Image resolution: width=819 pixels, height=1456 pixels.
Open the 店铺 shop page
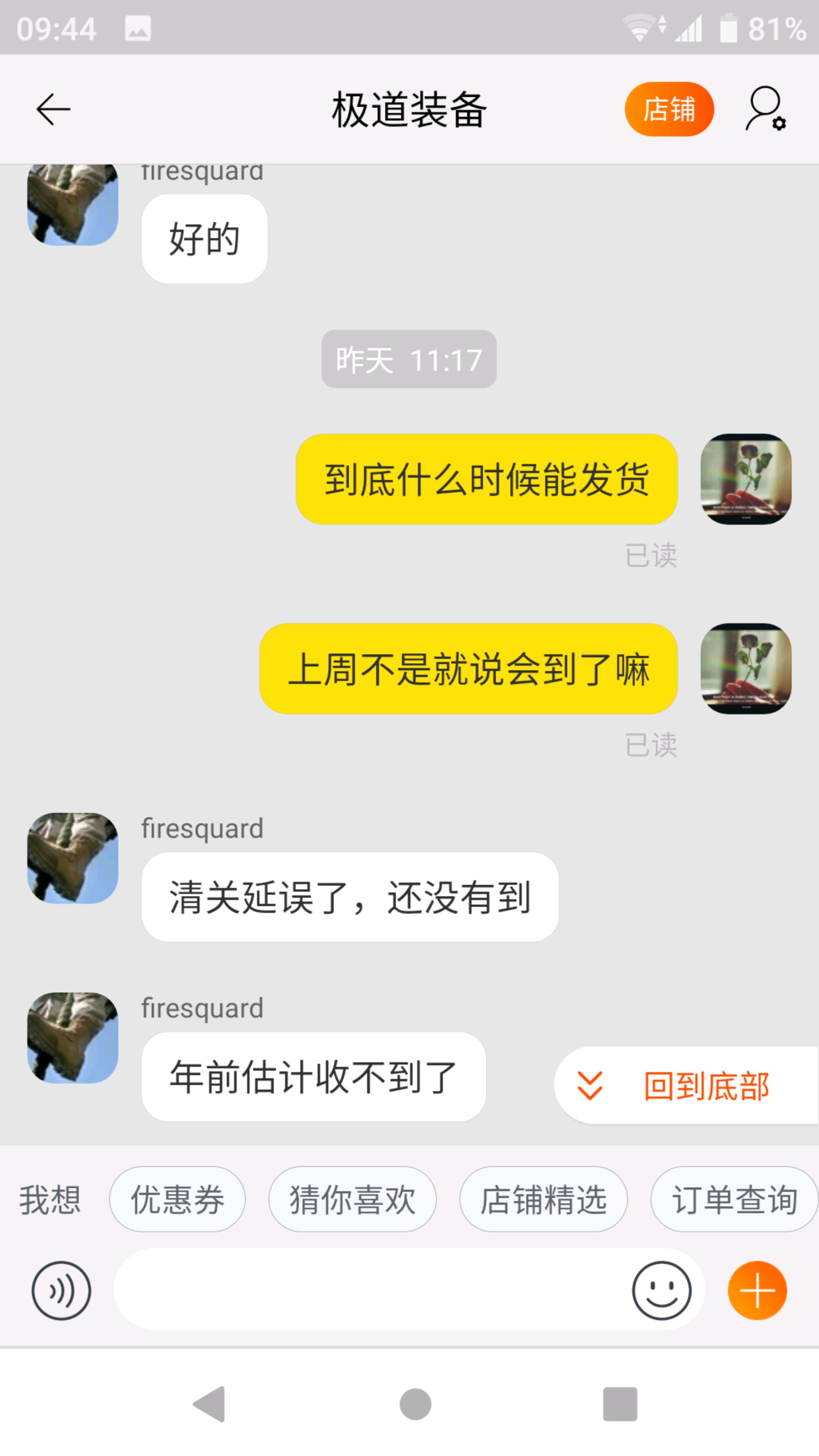[x=669, y=109]
